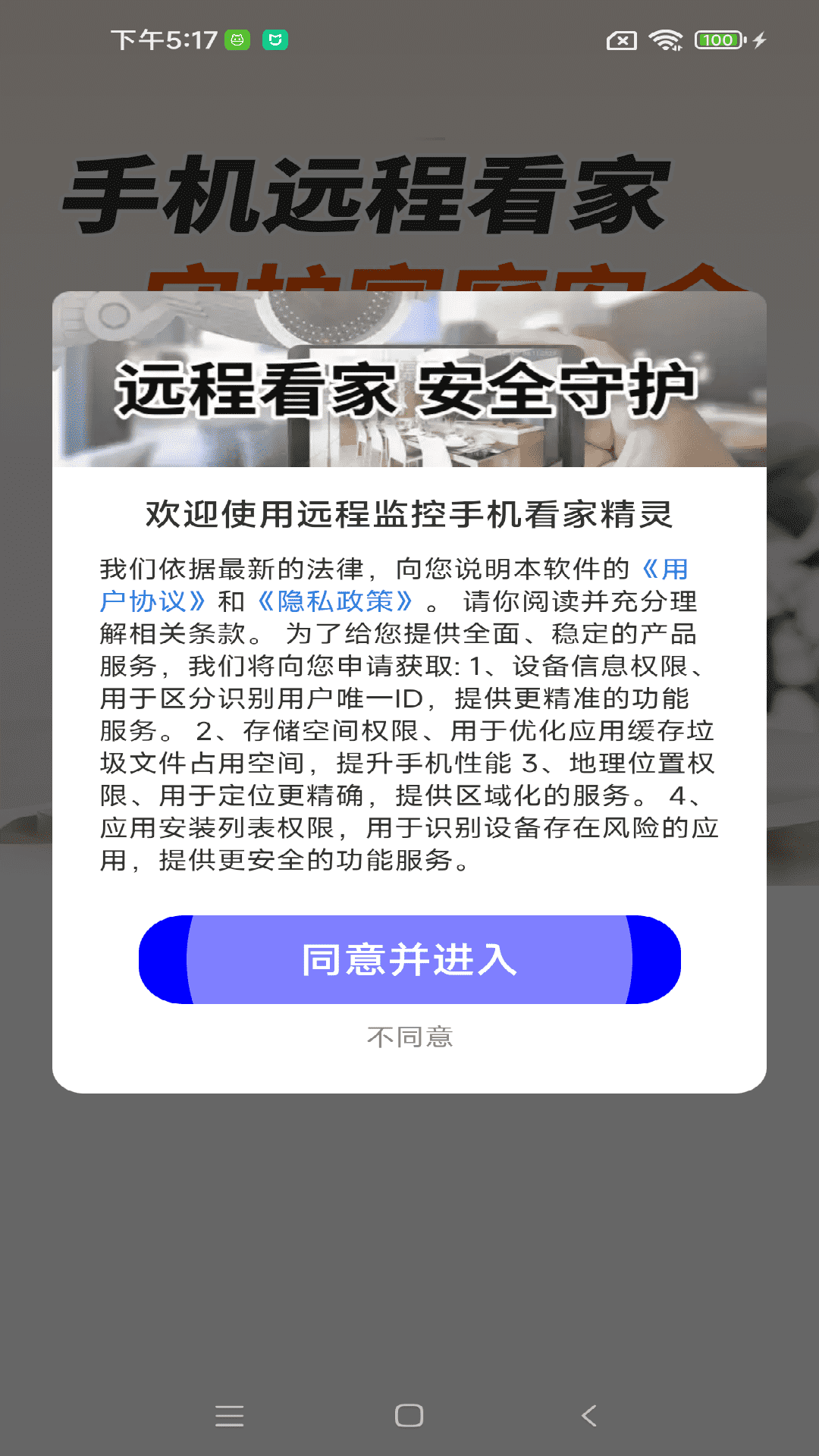Go back using the system back button

pyautogui.click(x=589, y=1416)
